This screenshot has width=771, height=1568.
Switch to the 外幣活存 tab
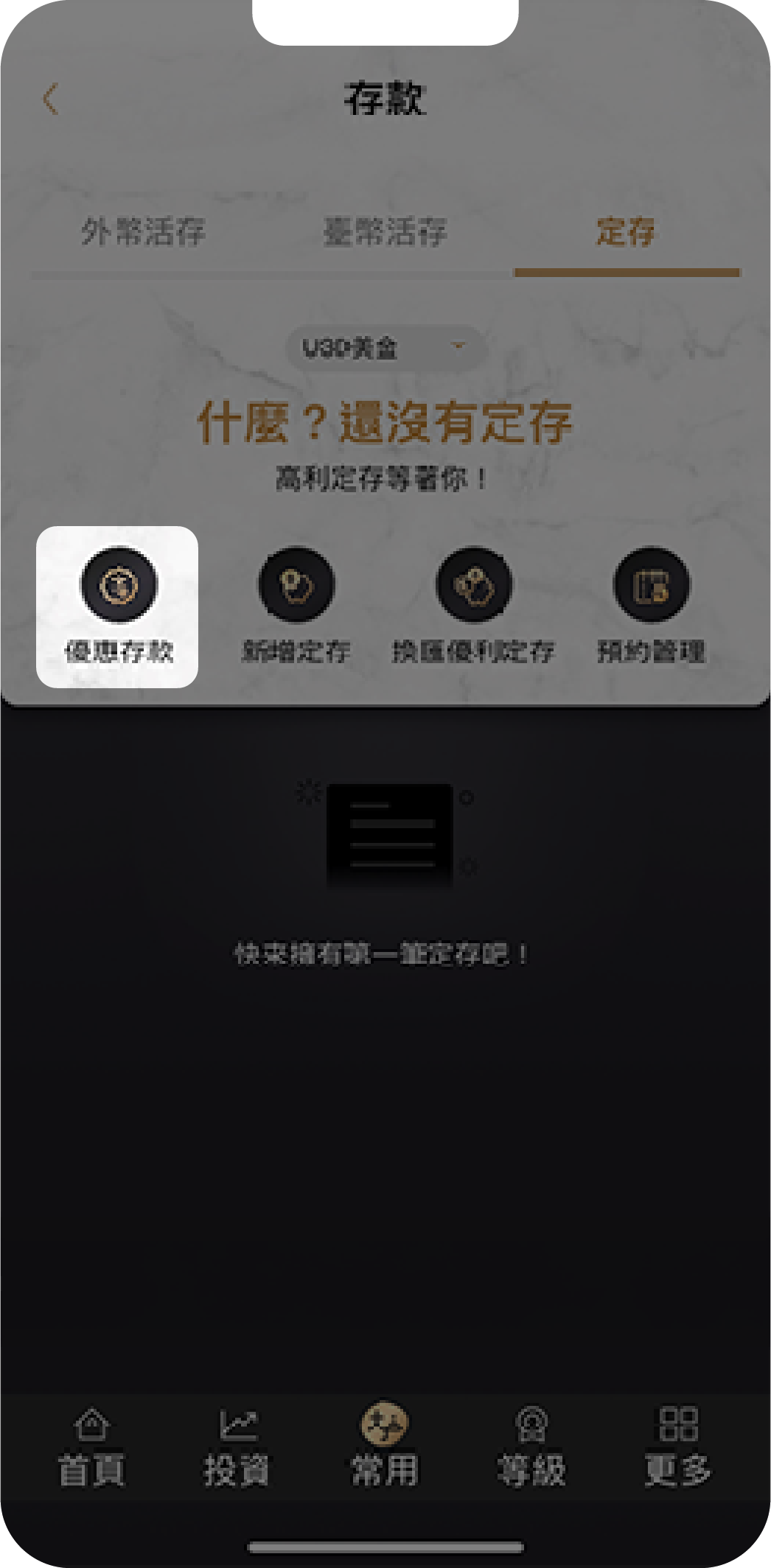[143, 232]
